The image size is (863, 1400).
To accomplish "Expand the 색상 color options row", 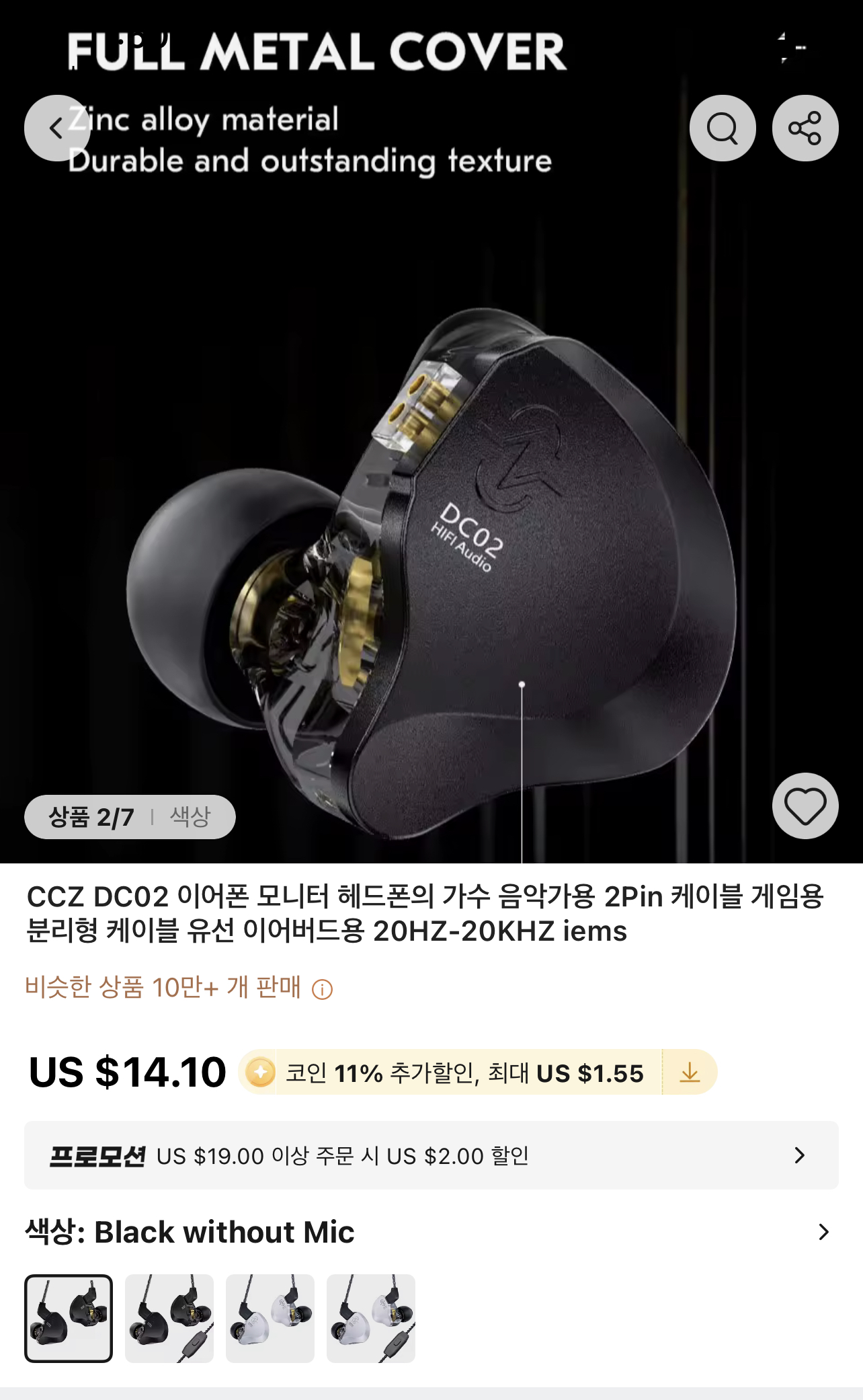I will pos(431,1232).
